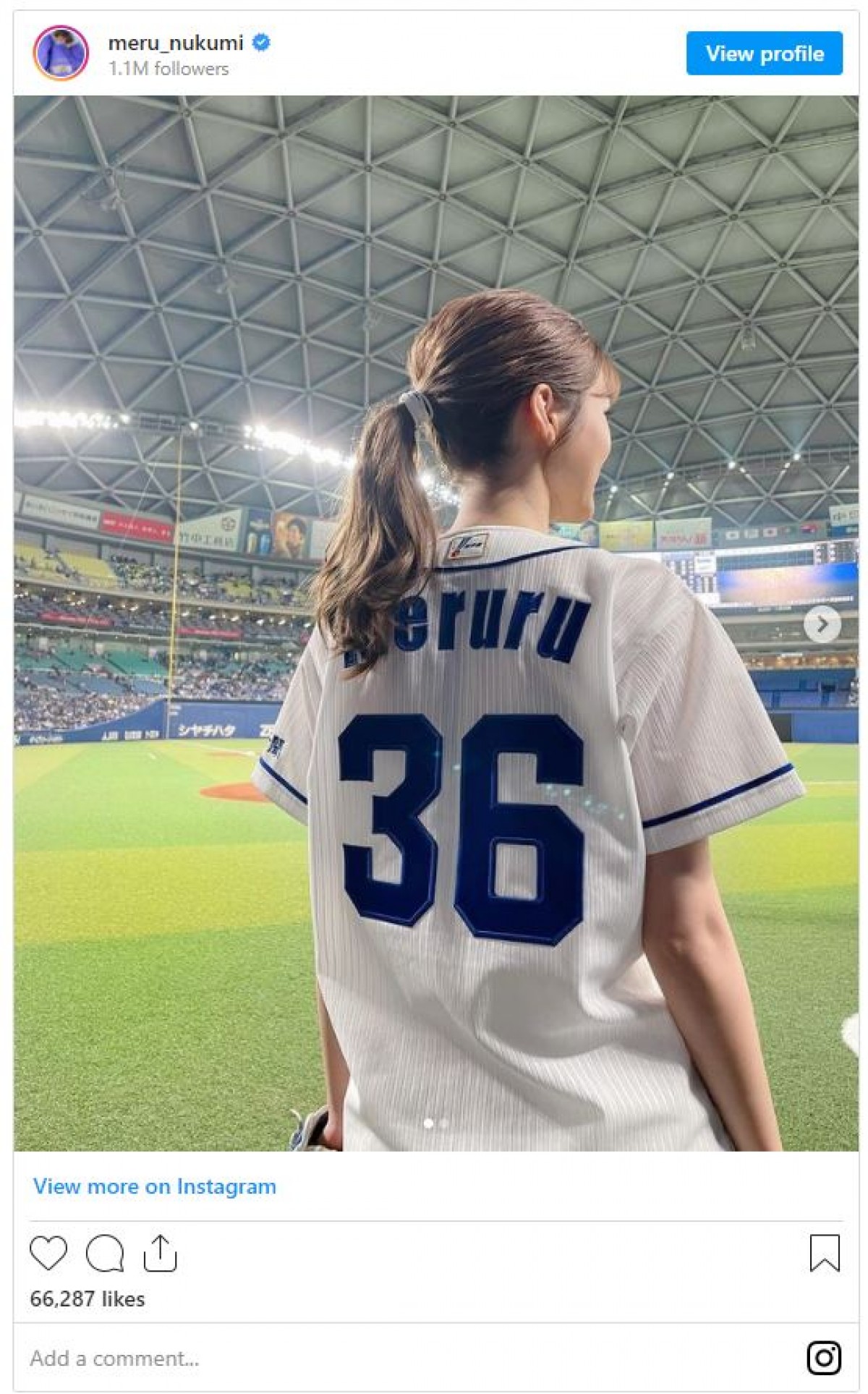Go to next photo in carousel
The image size is (868, 1394).
point(822,624)
